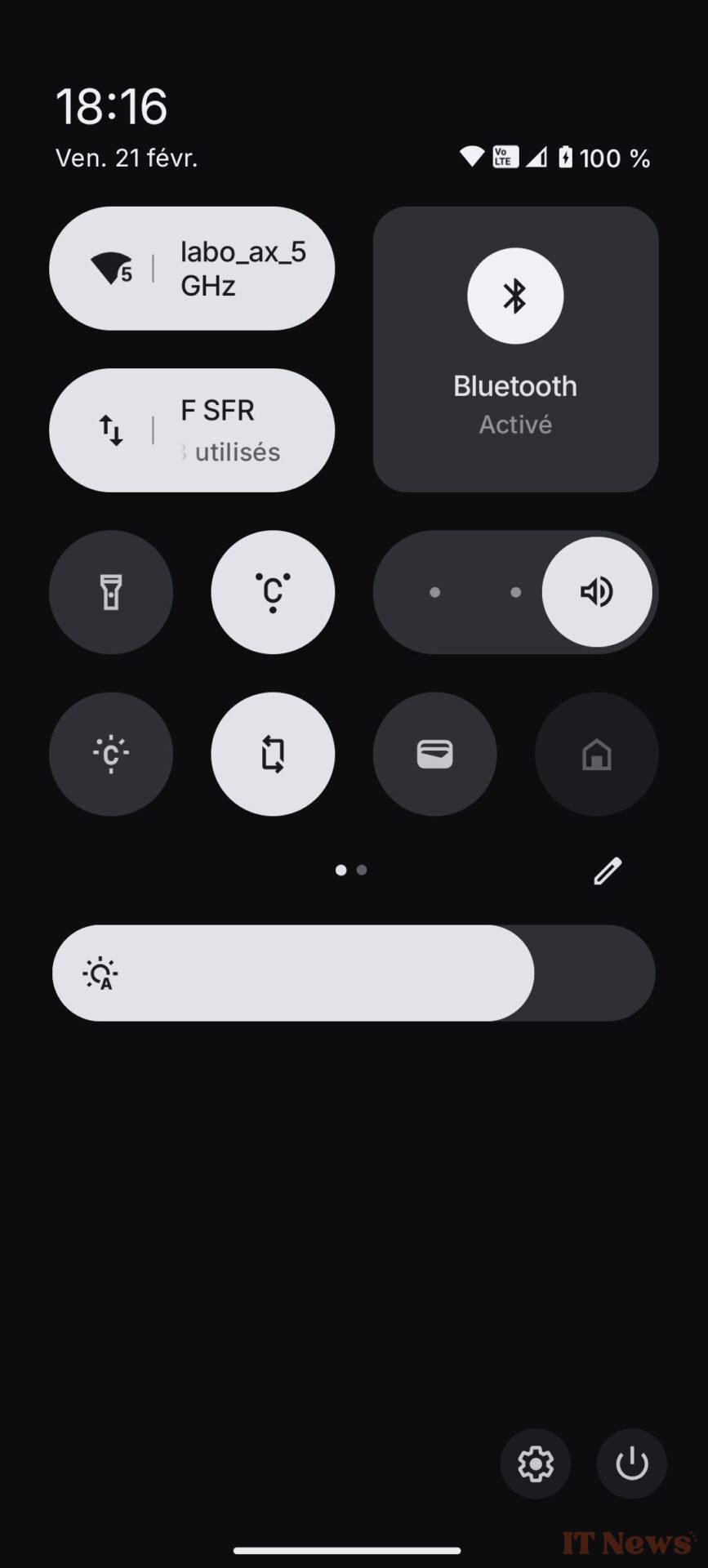Go to the second quick settings page
The height and width of the screenshot is (1568, 708).
click(362, 870)
